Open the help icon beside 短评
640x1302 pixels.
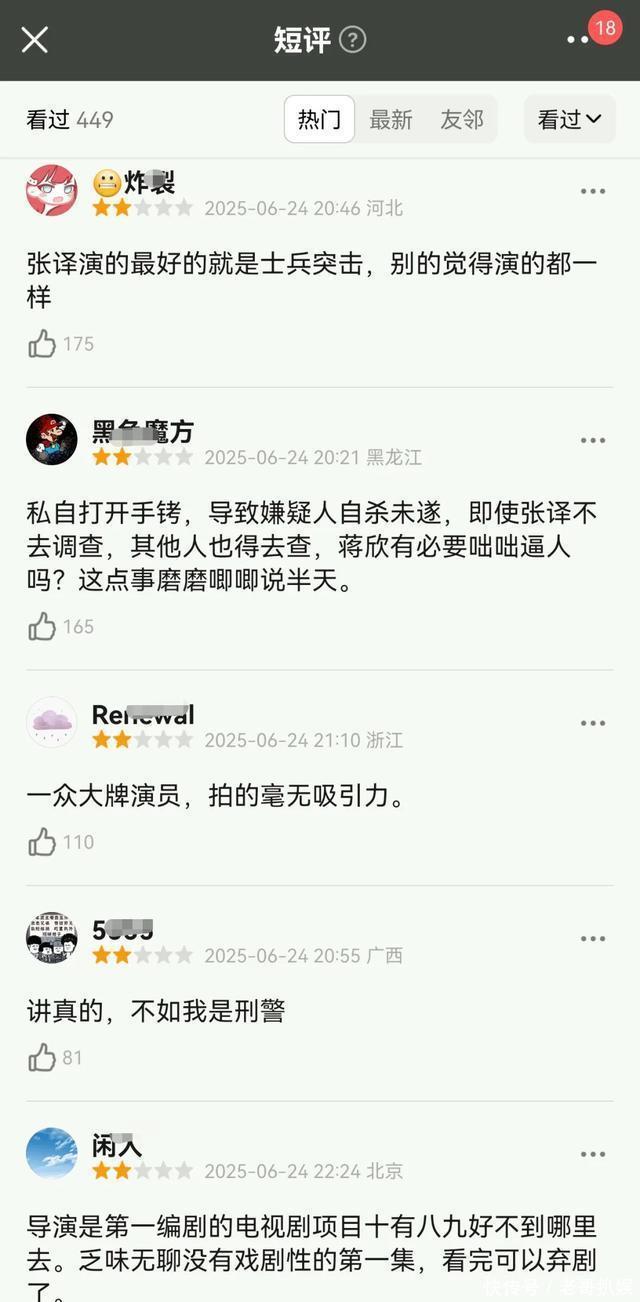click(352, 40)
